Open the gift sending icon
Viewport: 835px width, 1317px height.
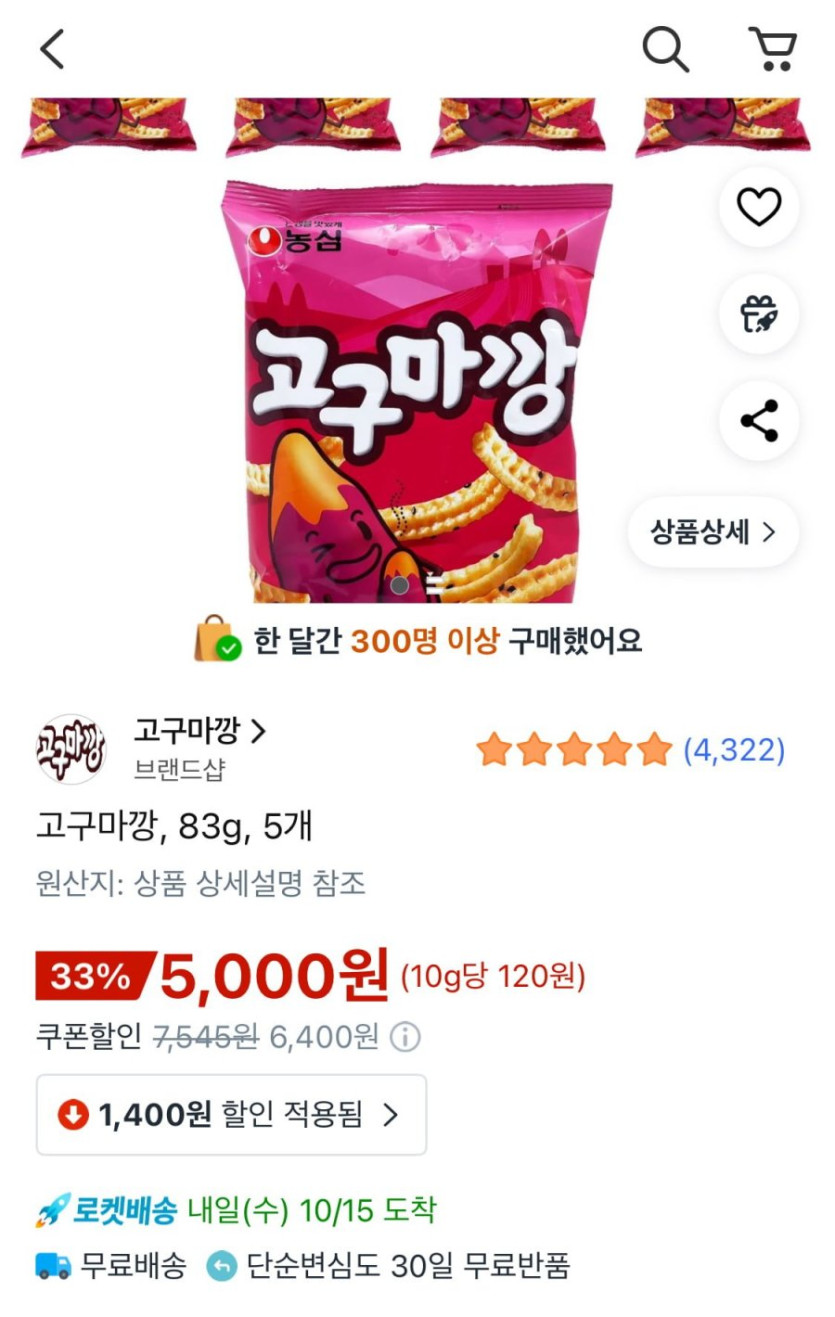(759, 314)
